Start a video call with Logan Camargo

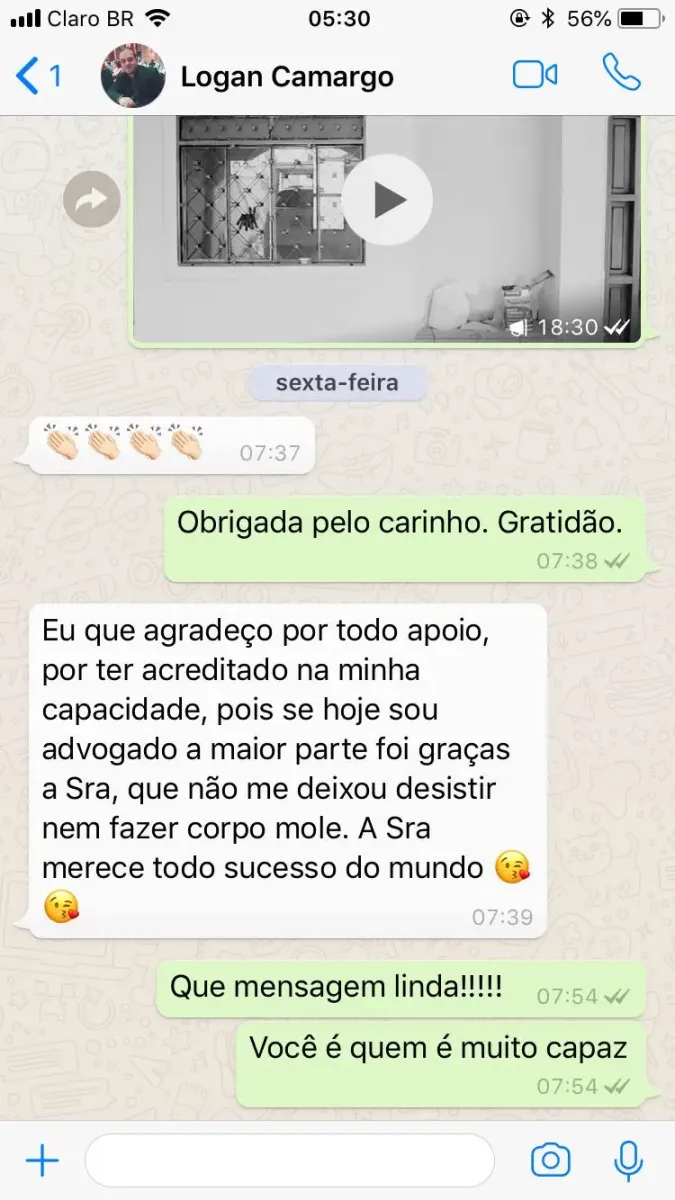tap(535, 75)
